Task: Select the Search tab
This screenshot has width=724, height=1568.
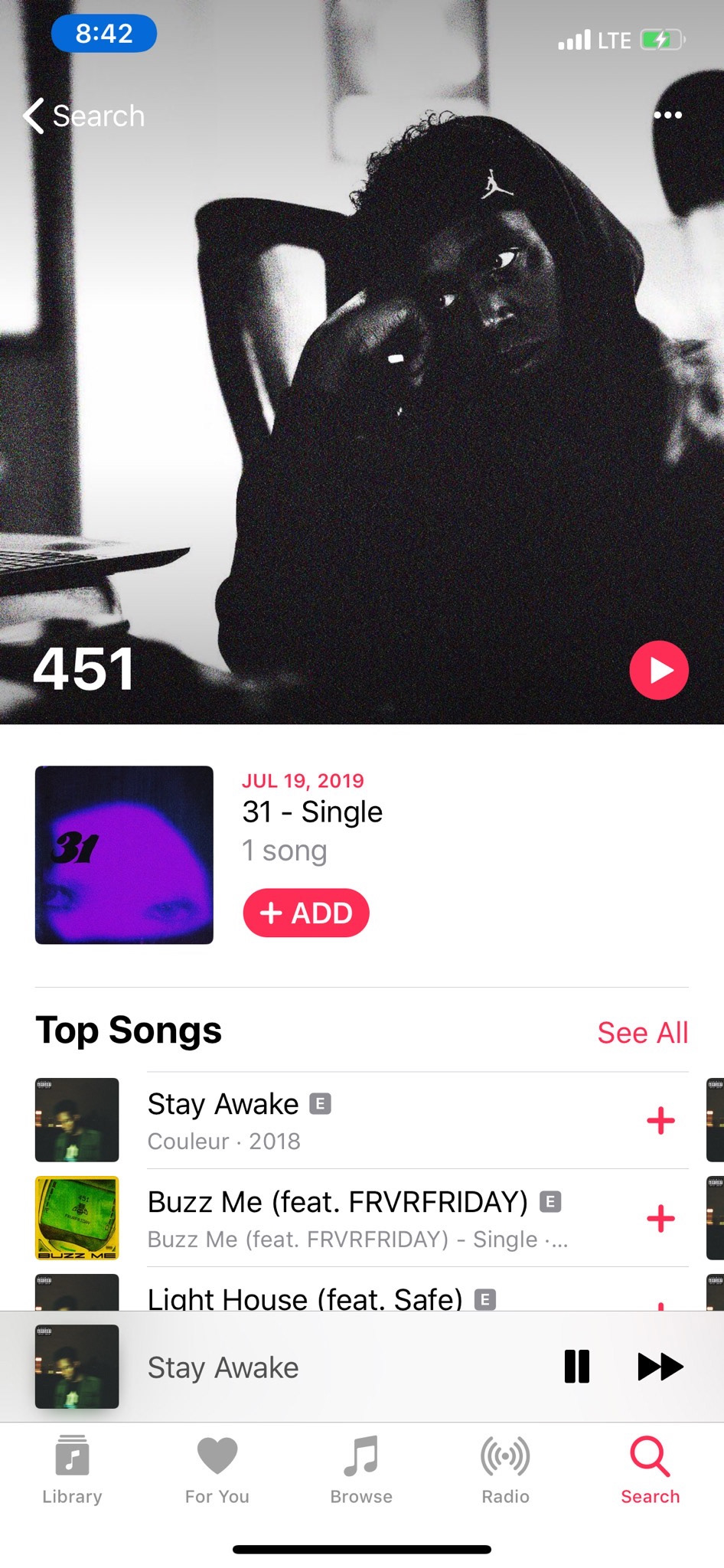Action: coord(650,1470)
